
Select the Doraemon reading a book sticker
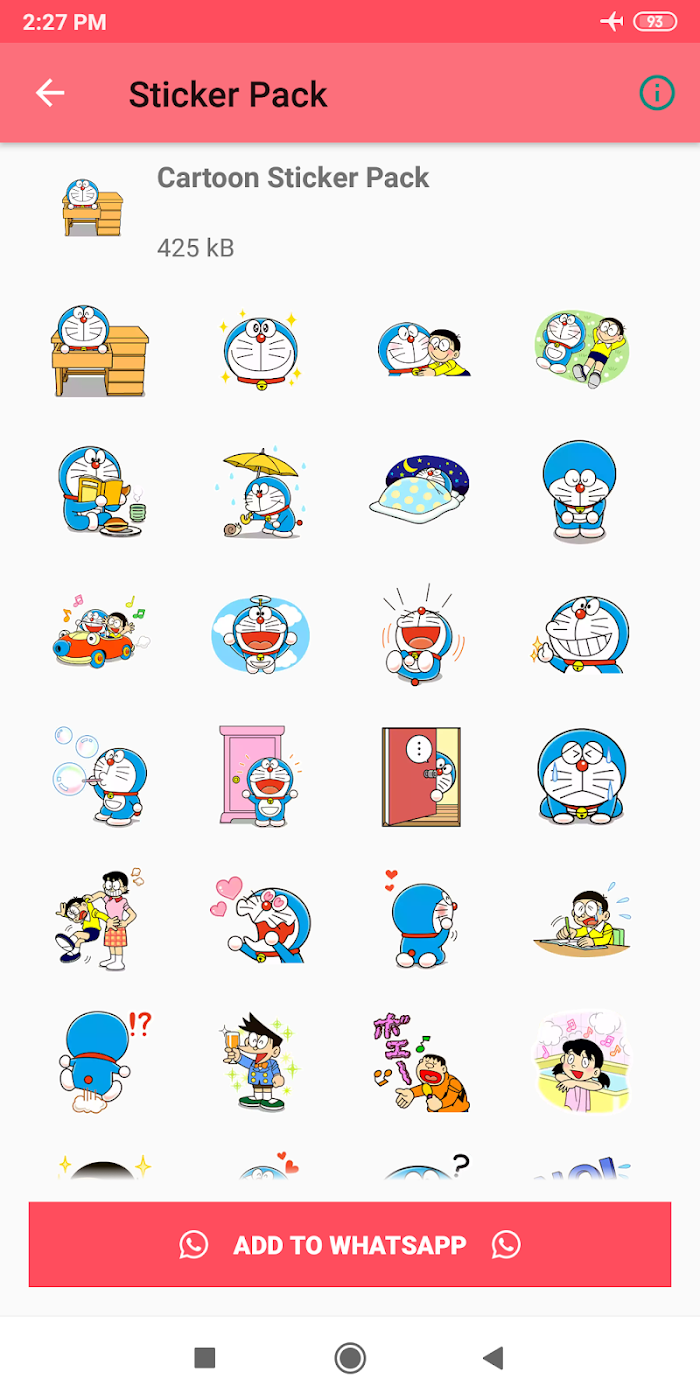[100, 492]
